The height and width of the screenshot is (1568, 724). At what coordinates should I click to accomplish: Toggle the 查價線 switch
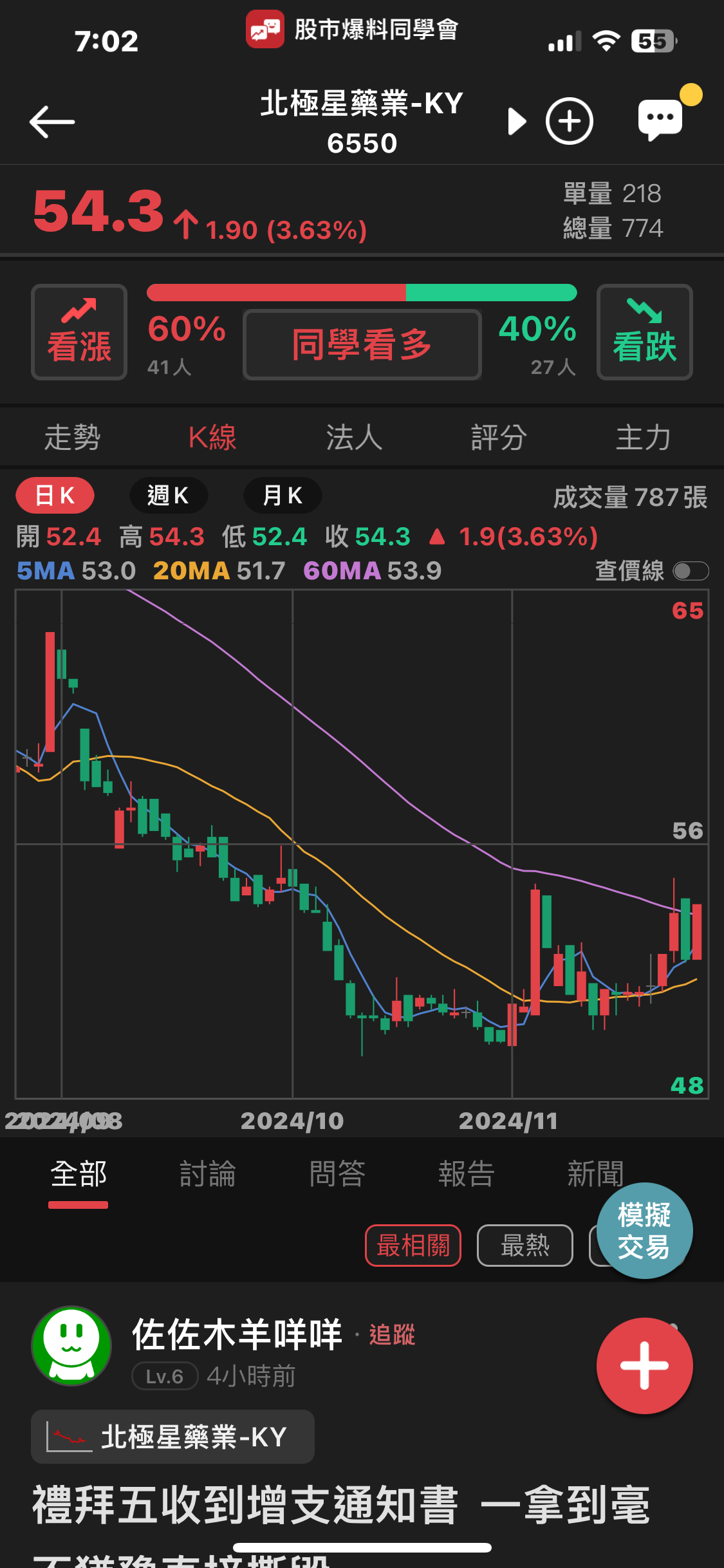tap(691, 571)
